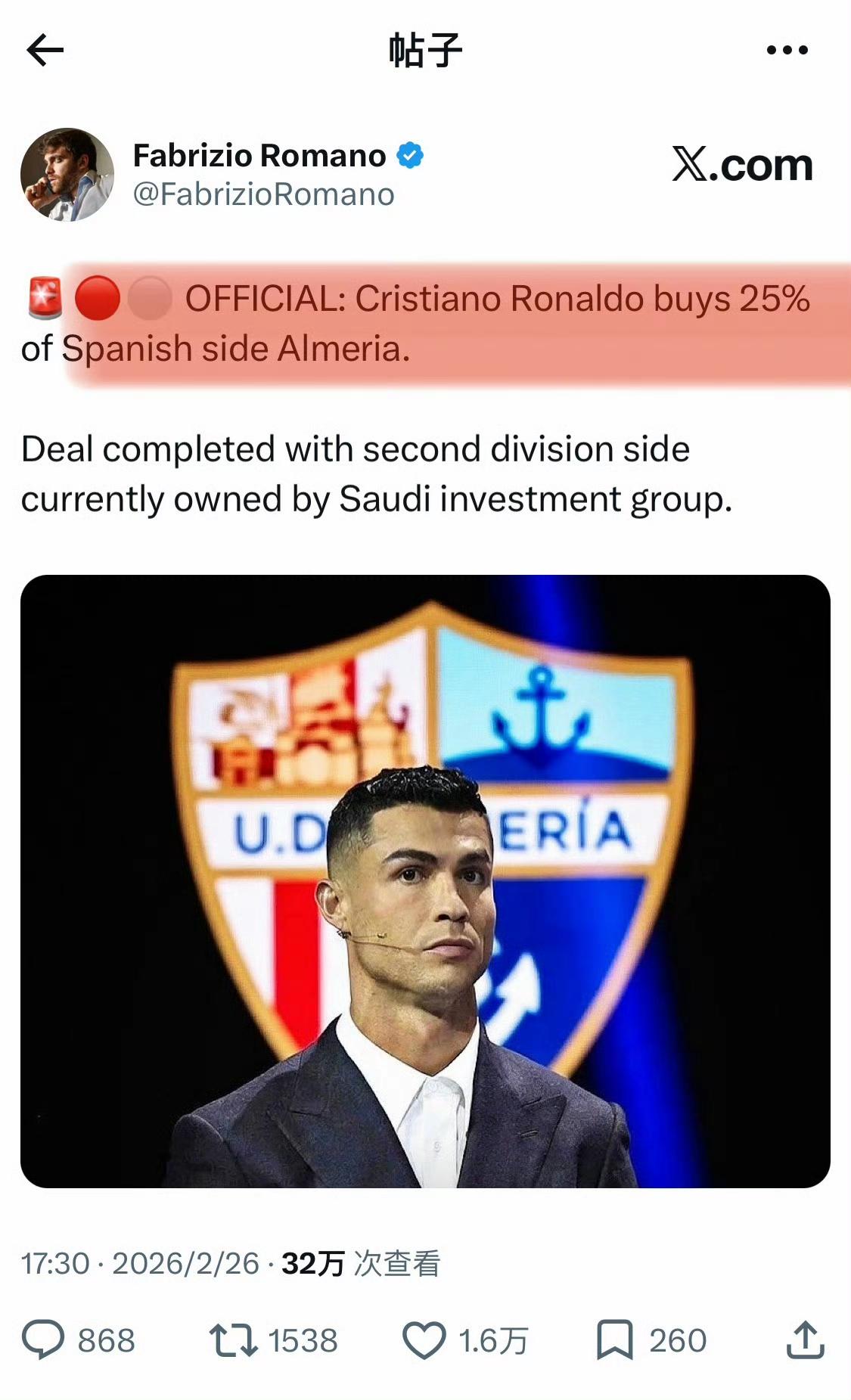Bookmark this post
The image size is (851, 1400).
(x=614, y=1340)
